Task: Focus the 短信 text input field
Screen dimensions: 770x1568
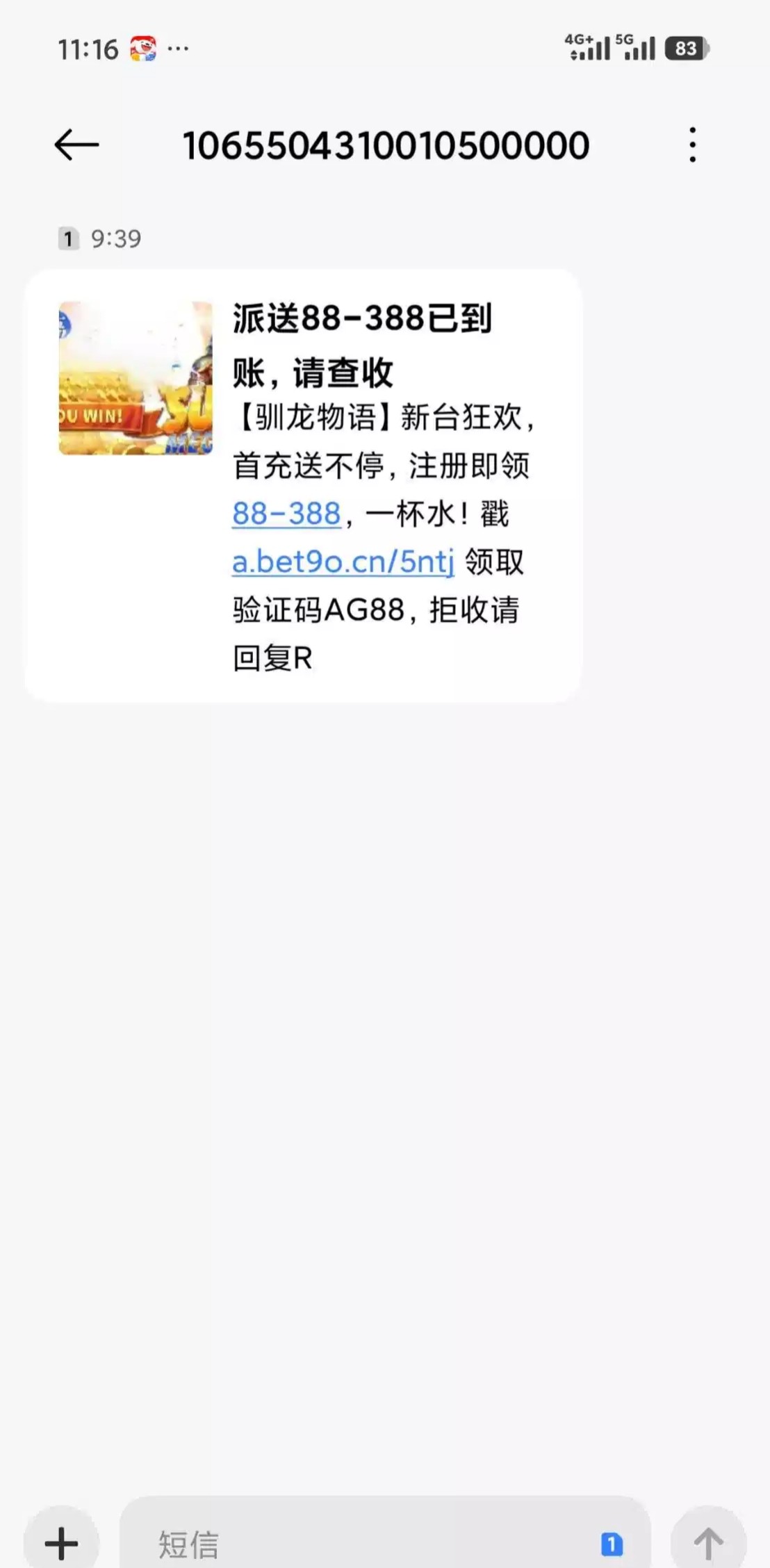Action: 361,1543
